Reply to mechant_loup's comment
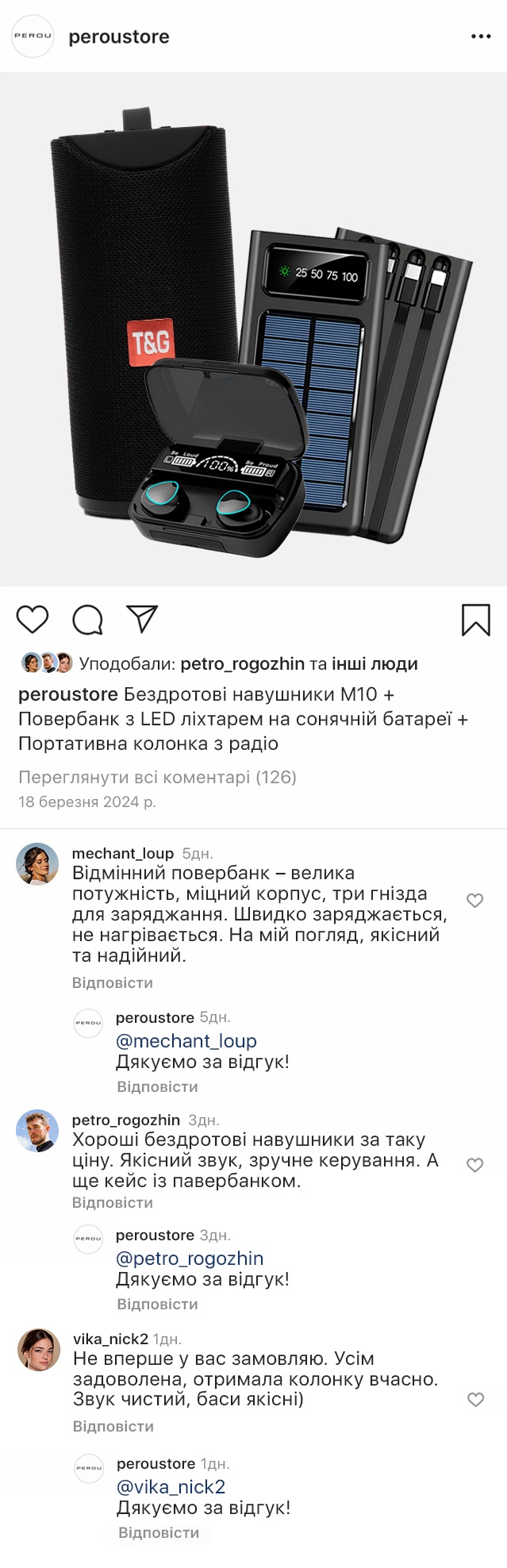507x1568 pixels. [112, 983]
